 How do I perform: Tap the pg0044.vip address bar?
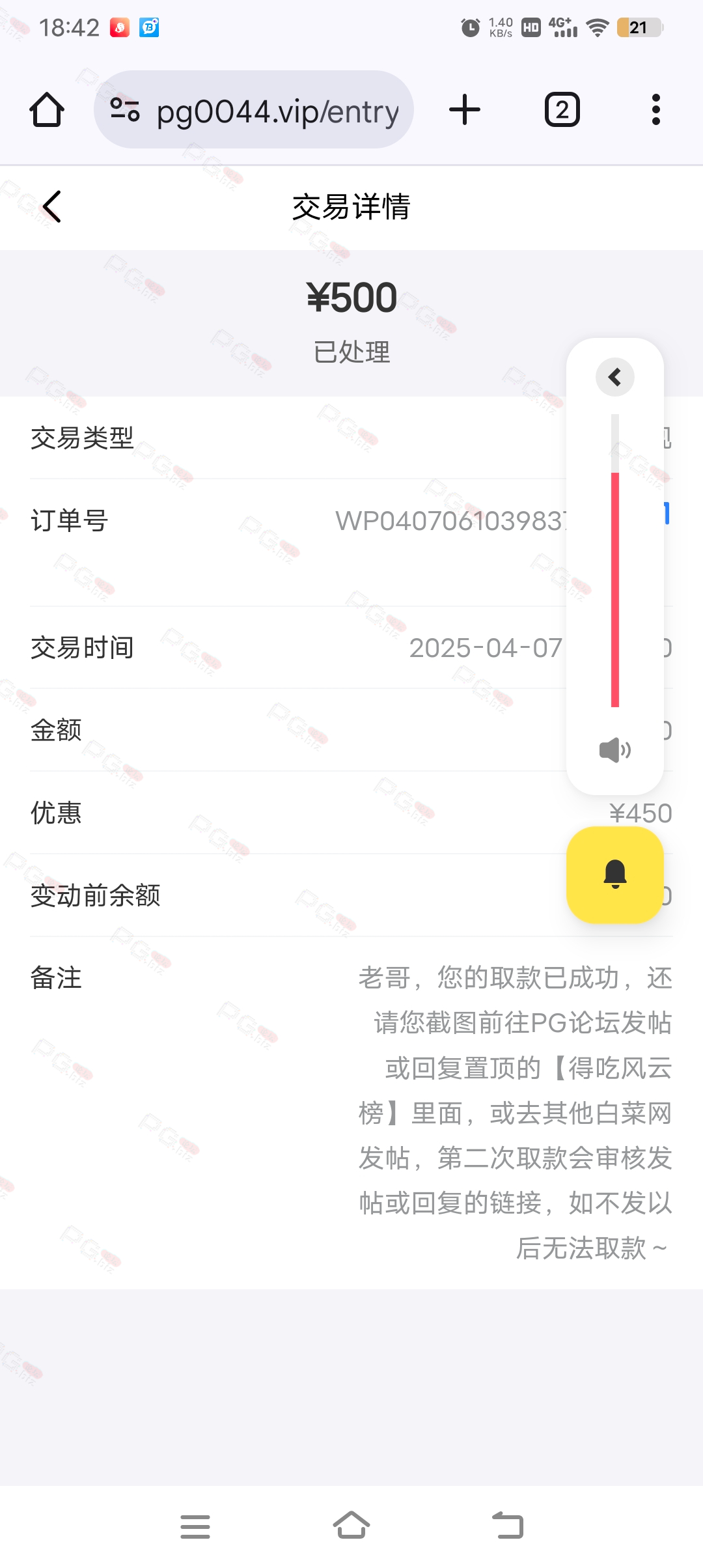254,110
